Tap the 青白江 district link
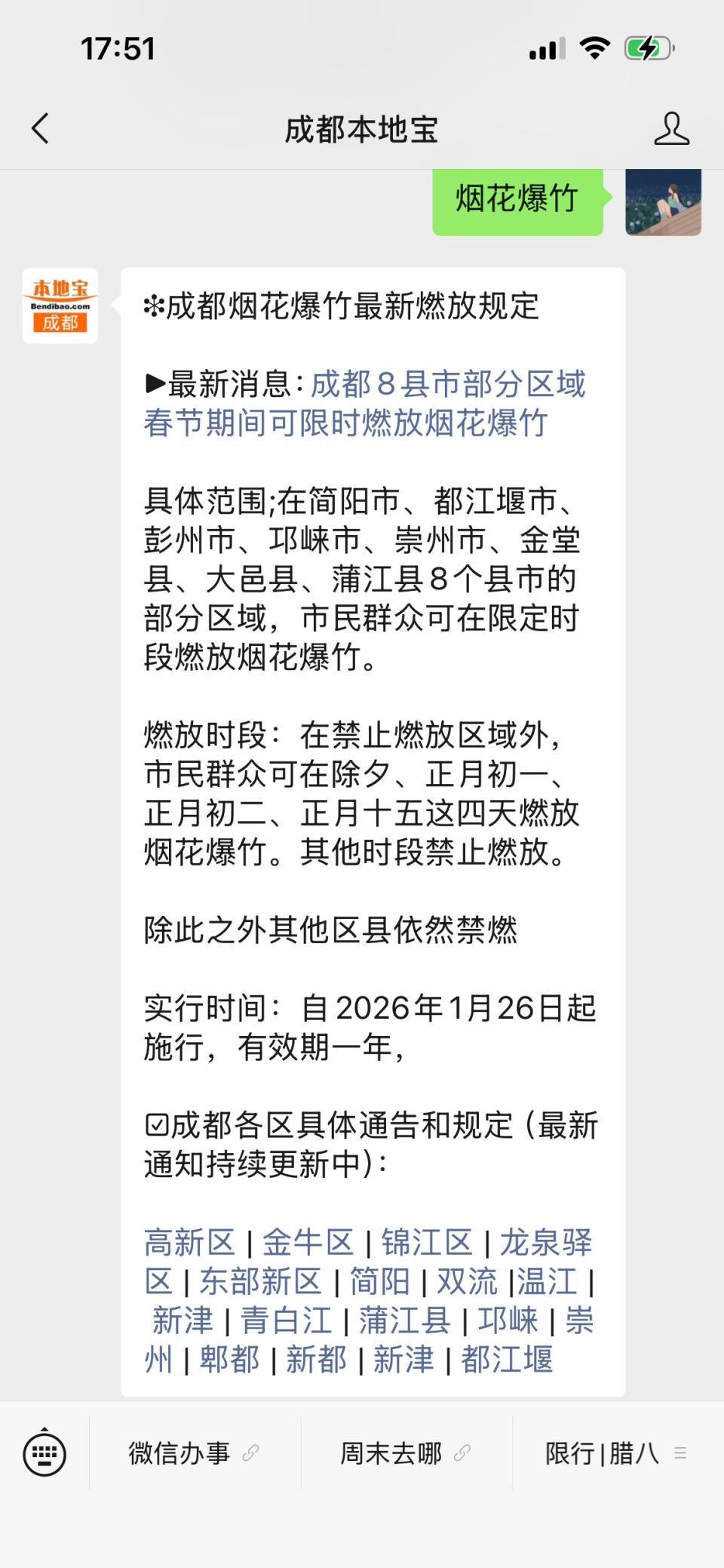This screenshot has width=724, height=1568. pyautogui.click(x=285, y=1321)
